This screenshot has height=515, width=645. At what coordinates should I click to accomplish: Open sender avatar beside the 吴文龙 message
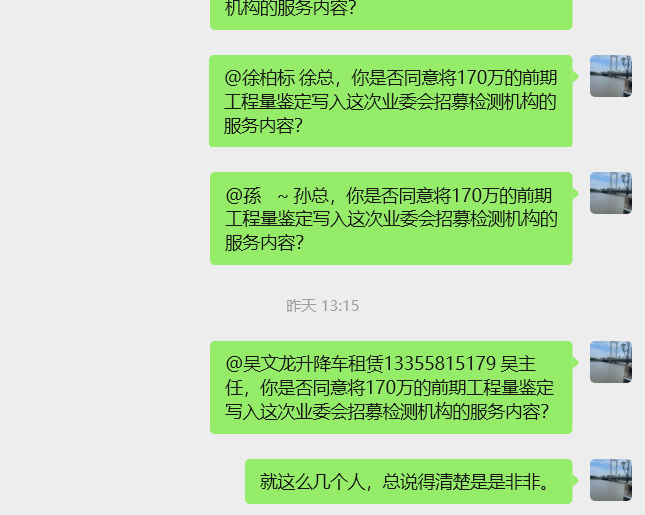pos(610,362)
